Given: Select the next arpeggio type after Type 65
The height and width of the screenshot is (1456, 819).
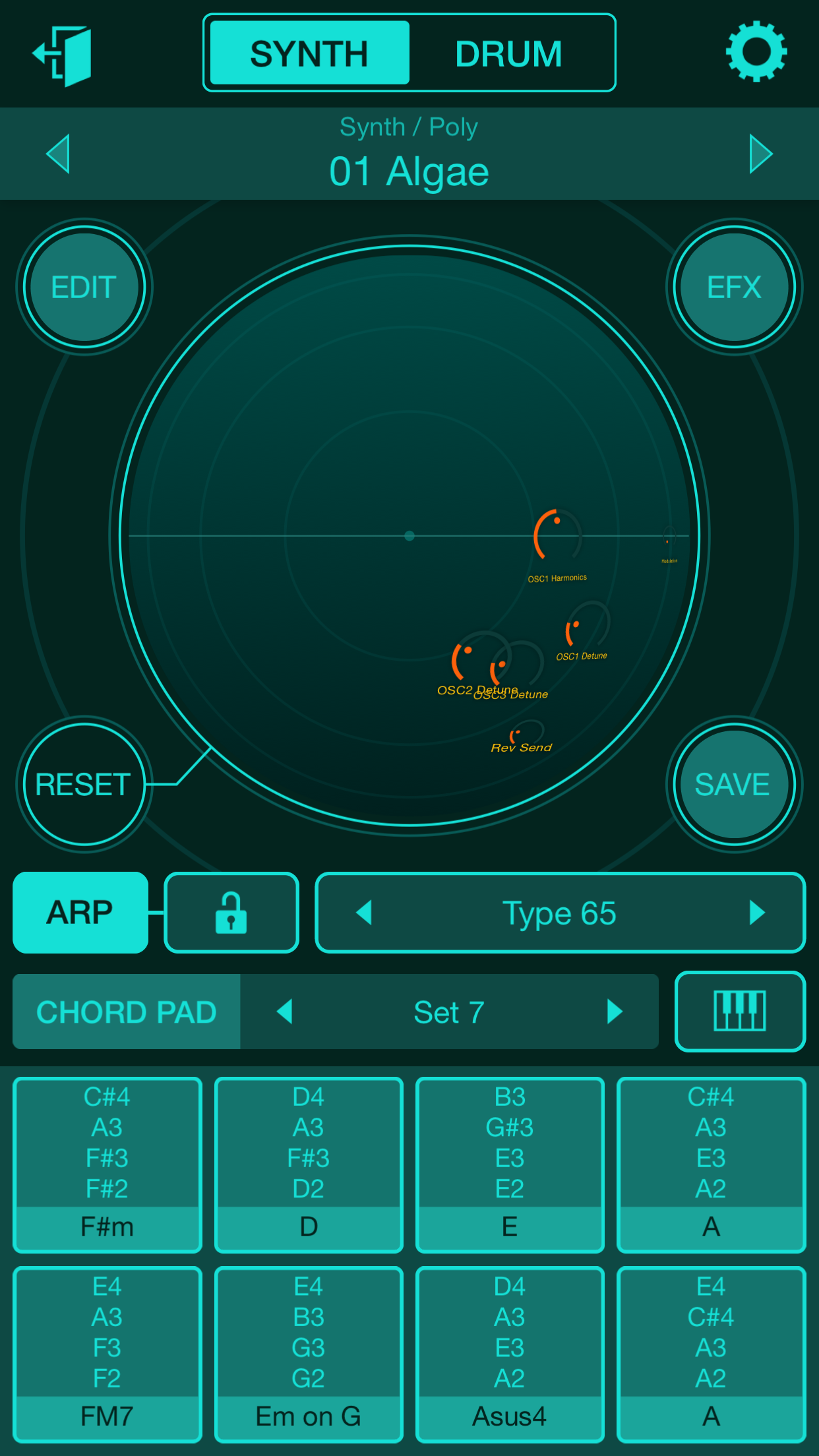Looking at the screenshot, I should point(757,913).
